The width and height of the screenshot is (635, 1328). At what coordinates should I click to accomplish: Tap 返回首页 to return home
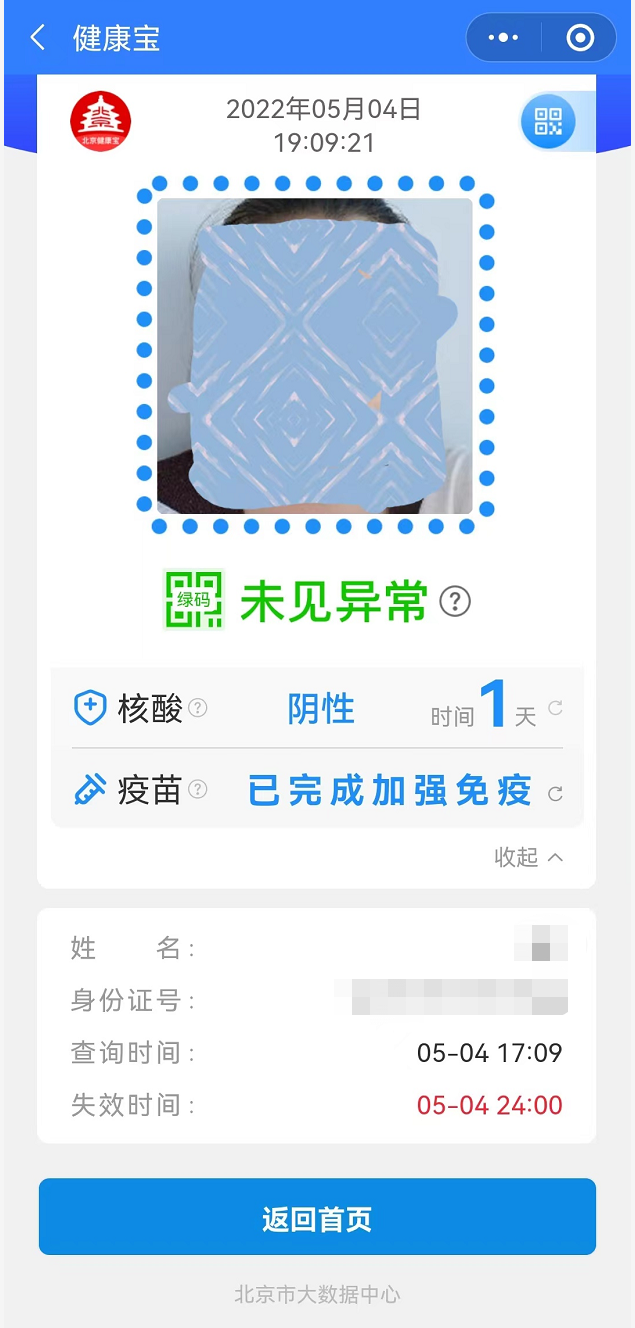[317, 1218]
